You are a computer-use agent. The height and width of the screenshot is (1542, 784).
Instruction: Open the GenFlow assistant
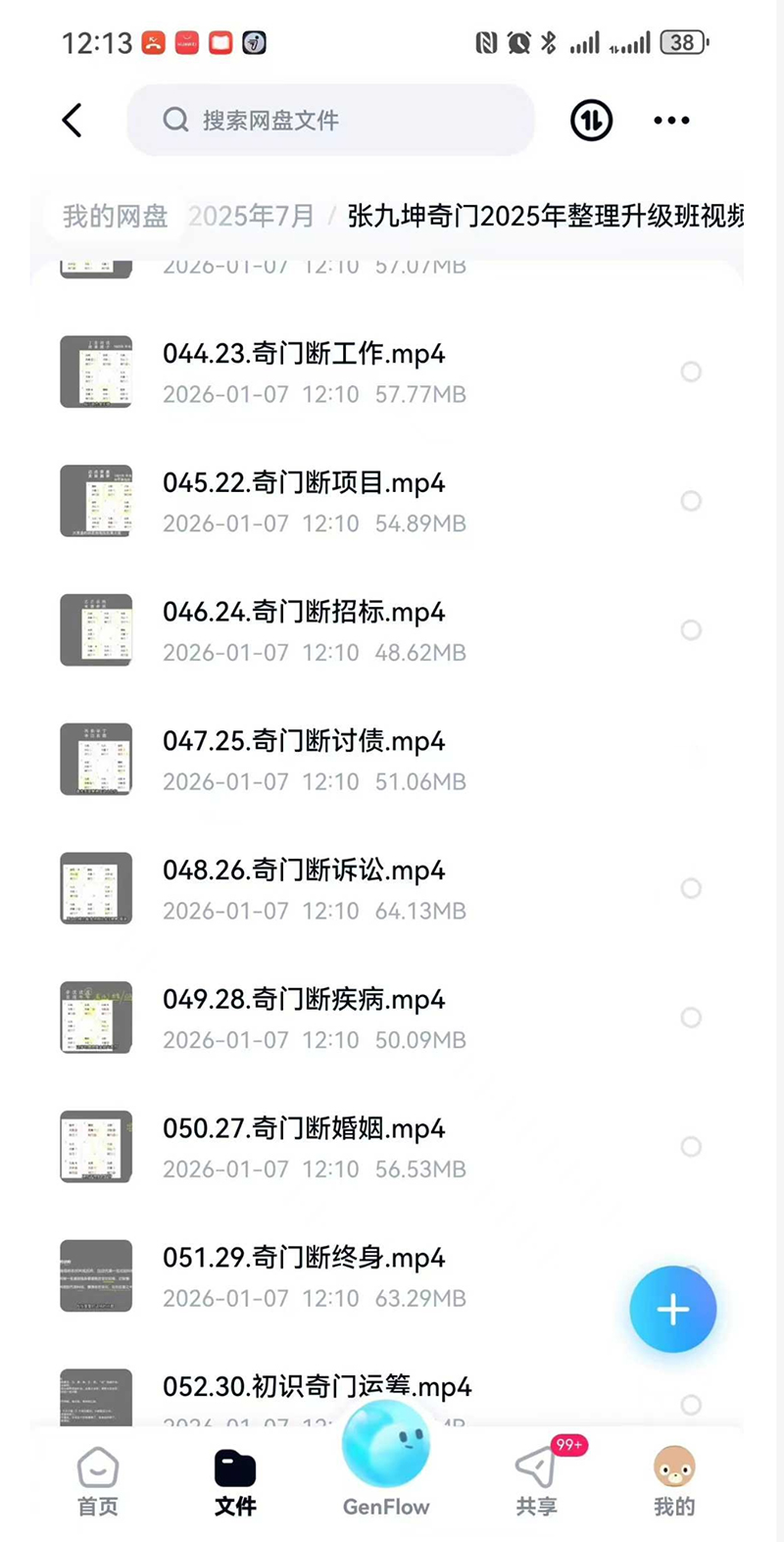(x=386, y=1461)
